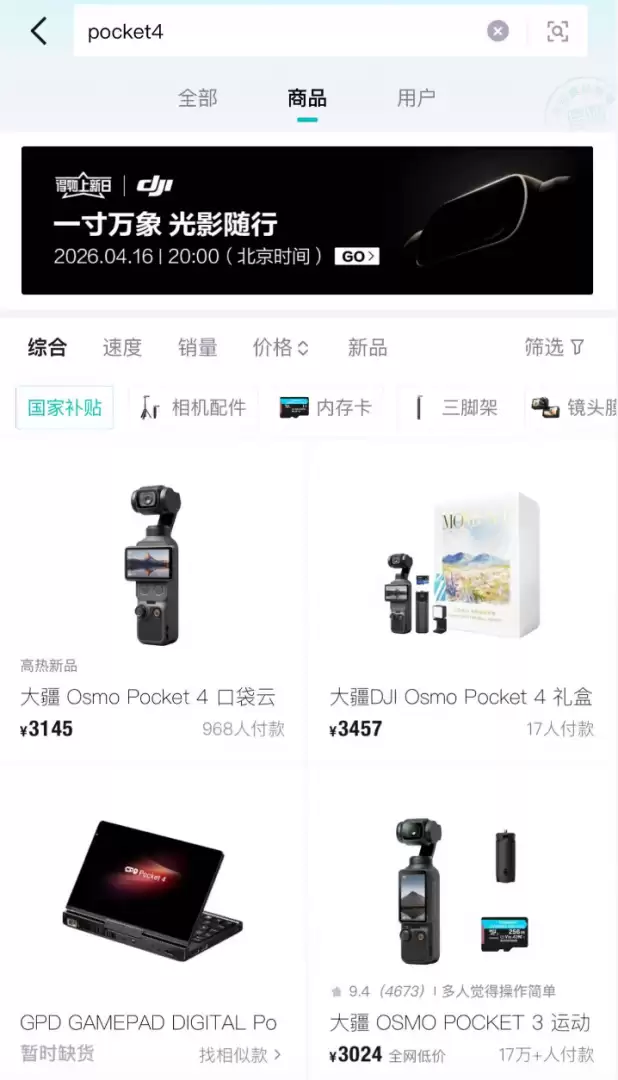
Task: Filter by 相机配件 chip
Action: click(194, 407)
